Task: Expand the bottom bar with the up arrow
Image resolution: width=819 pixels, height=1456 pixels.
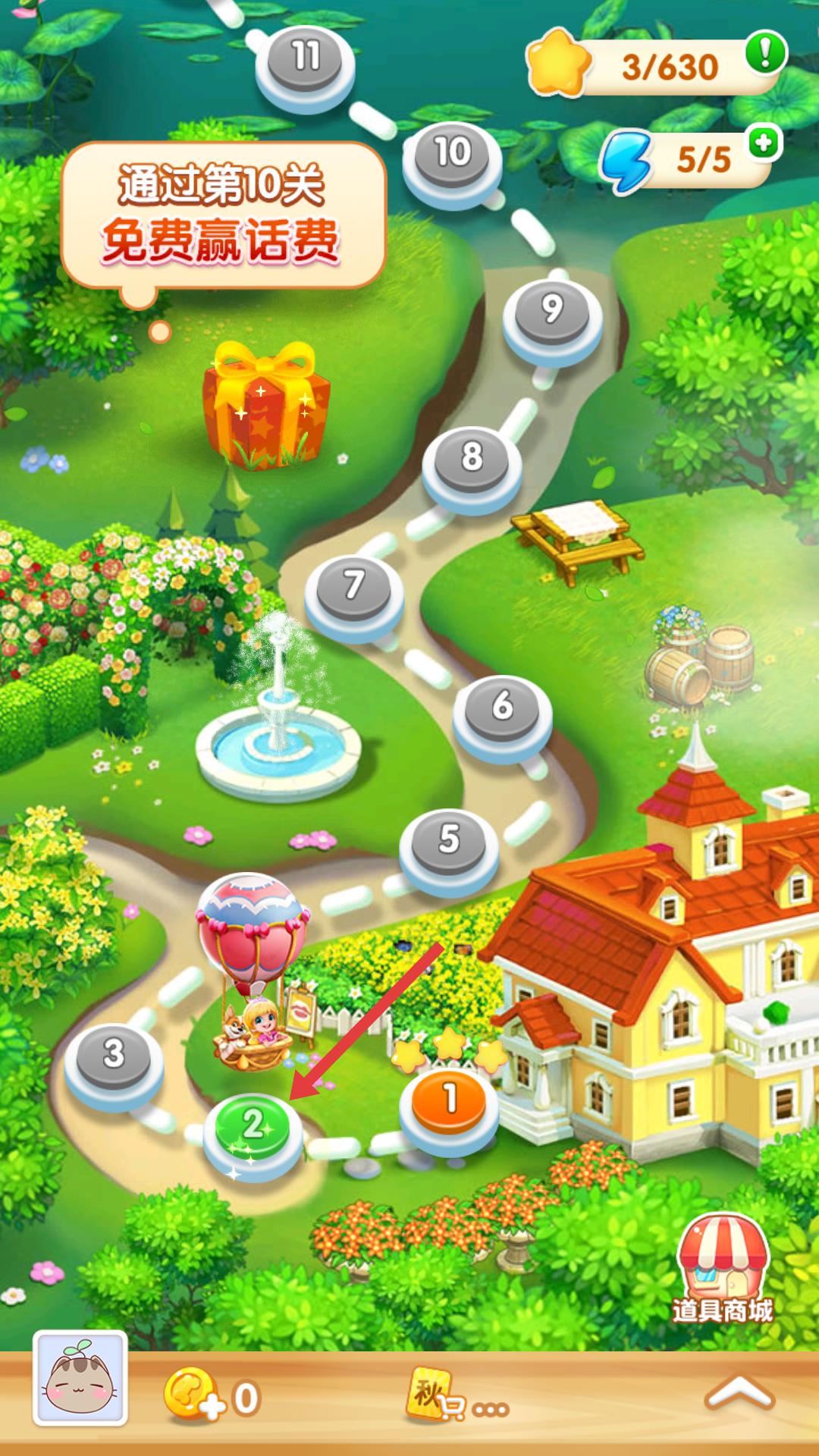Action: pyautogui.click(x=738, y=1394)
